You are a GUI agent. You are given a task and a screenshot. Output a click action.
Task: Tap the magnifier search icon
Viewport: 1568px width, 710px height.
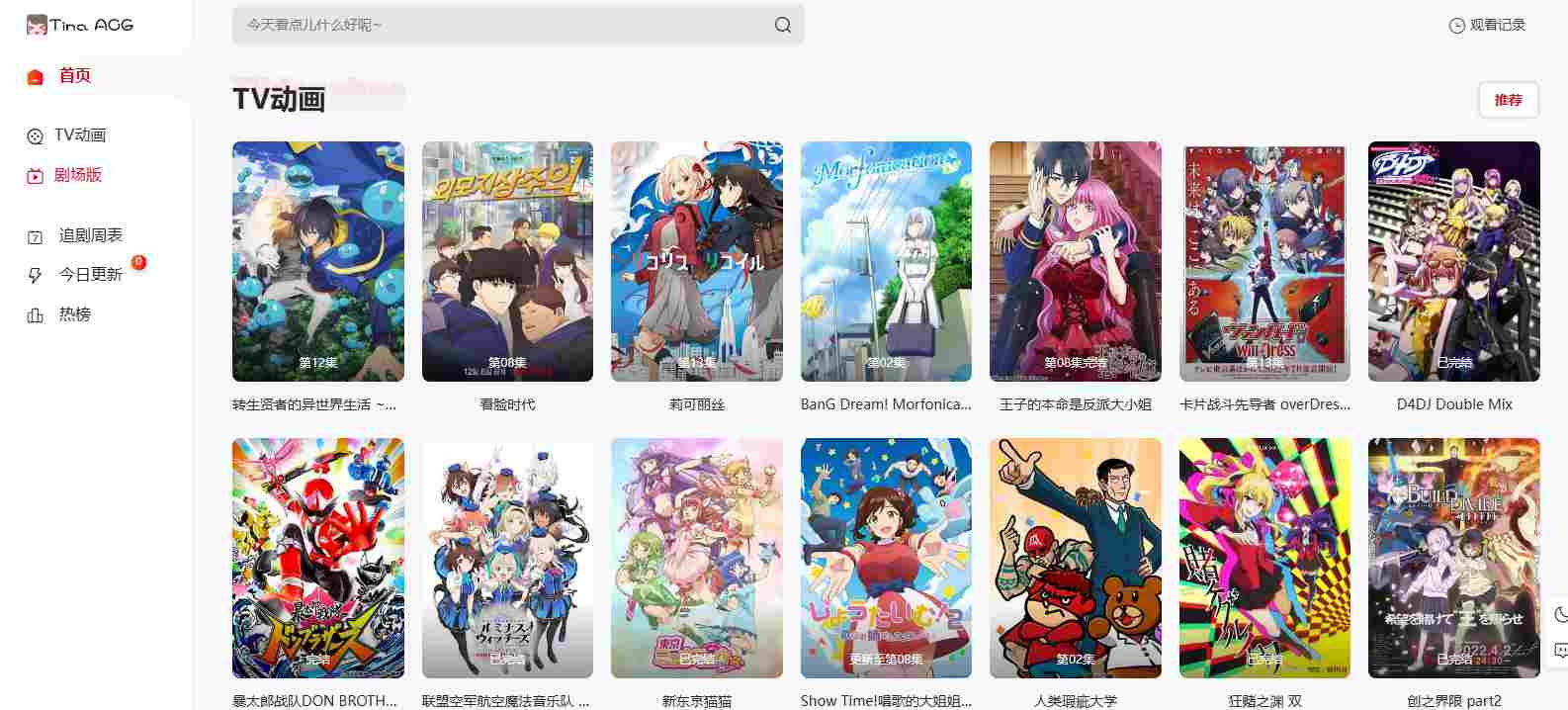(782, 26)
